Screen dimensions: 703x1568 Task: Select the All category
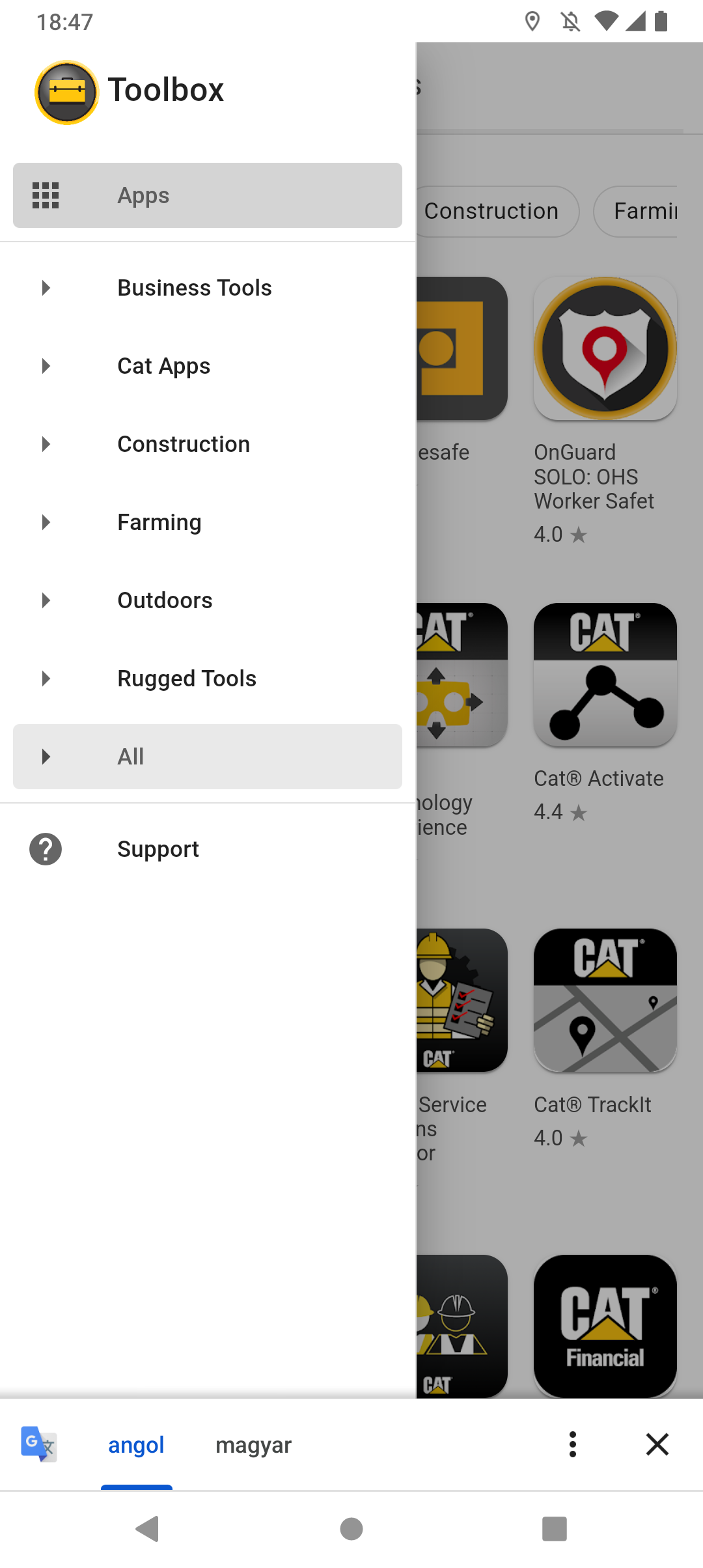208,757
